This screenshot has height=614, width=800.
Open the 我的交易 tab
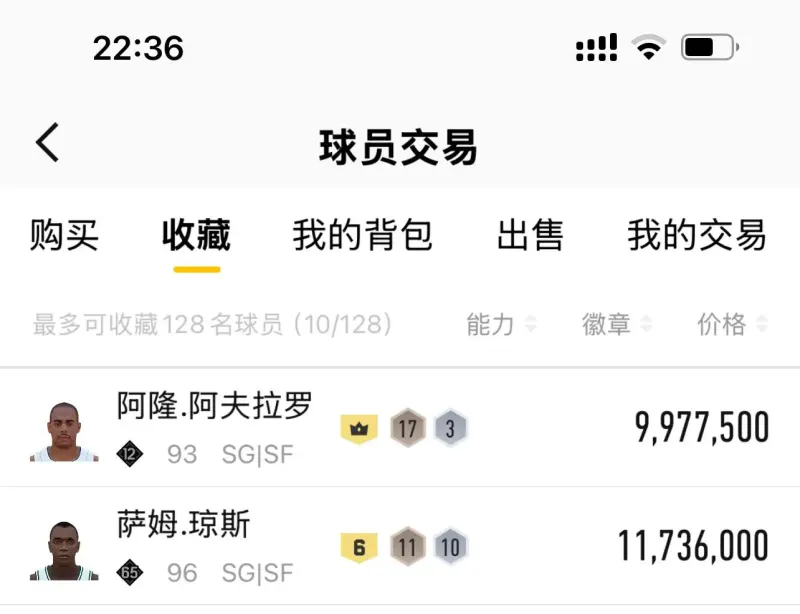pos(696,235)
